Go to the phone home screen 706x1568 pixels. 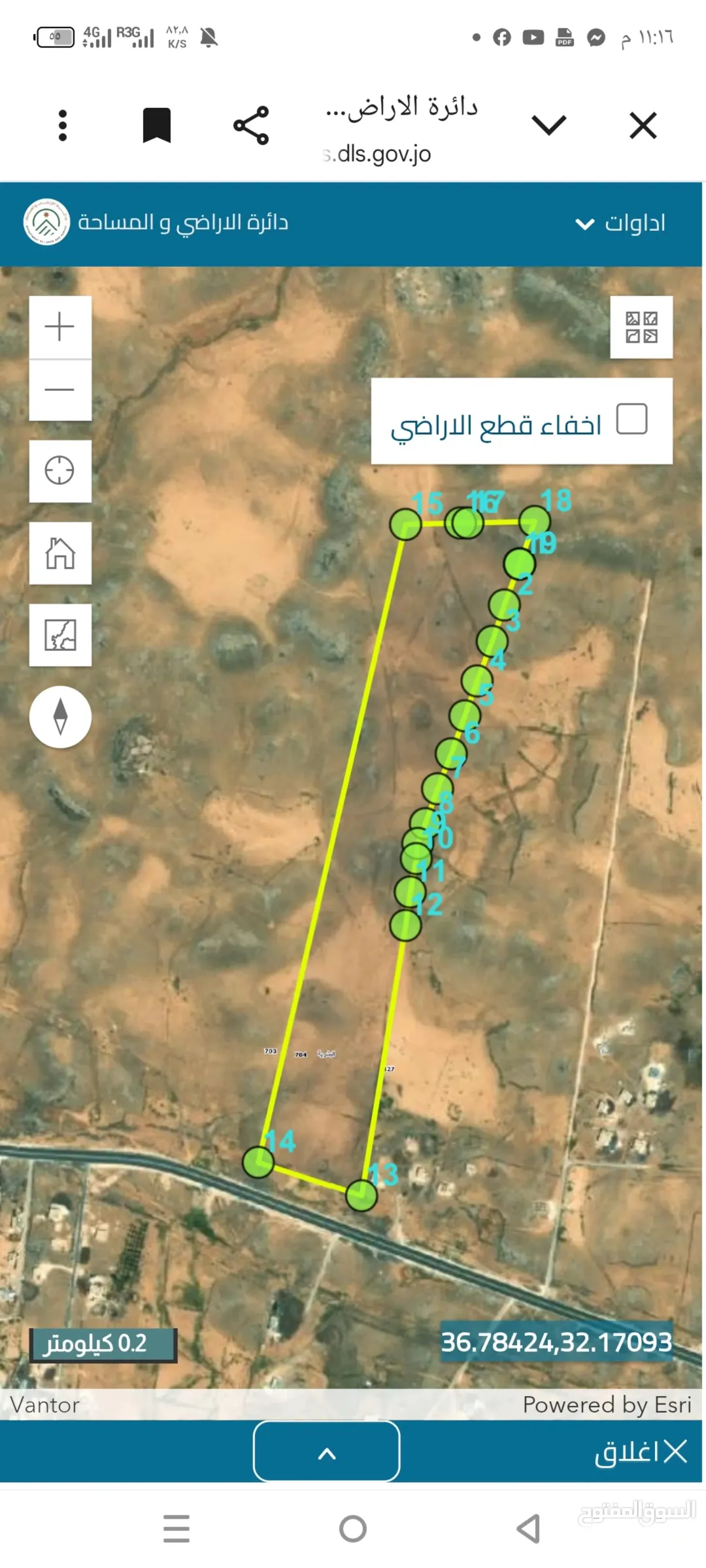coord(353,1529)
